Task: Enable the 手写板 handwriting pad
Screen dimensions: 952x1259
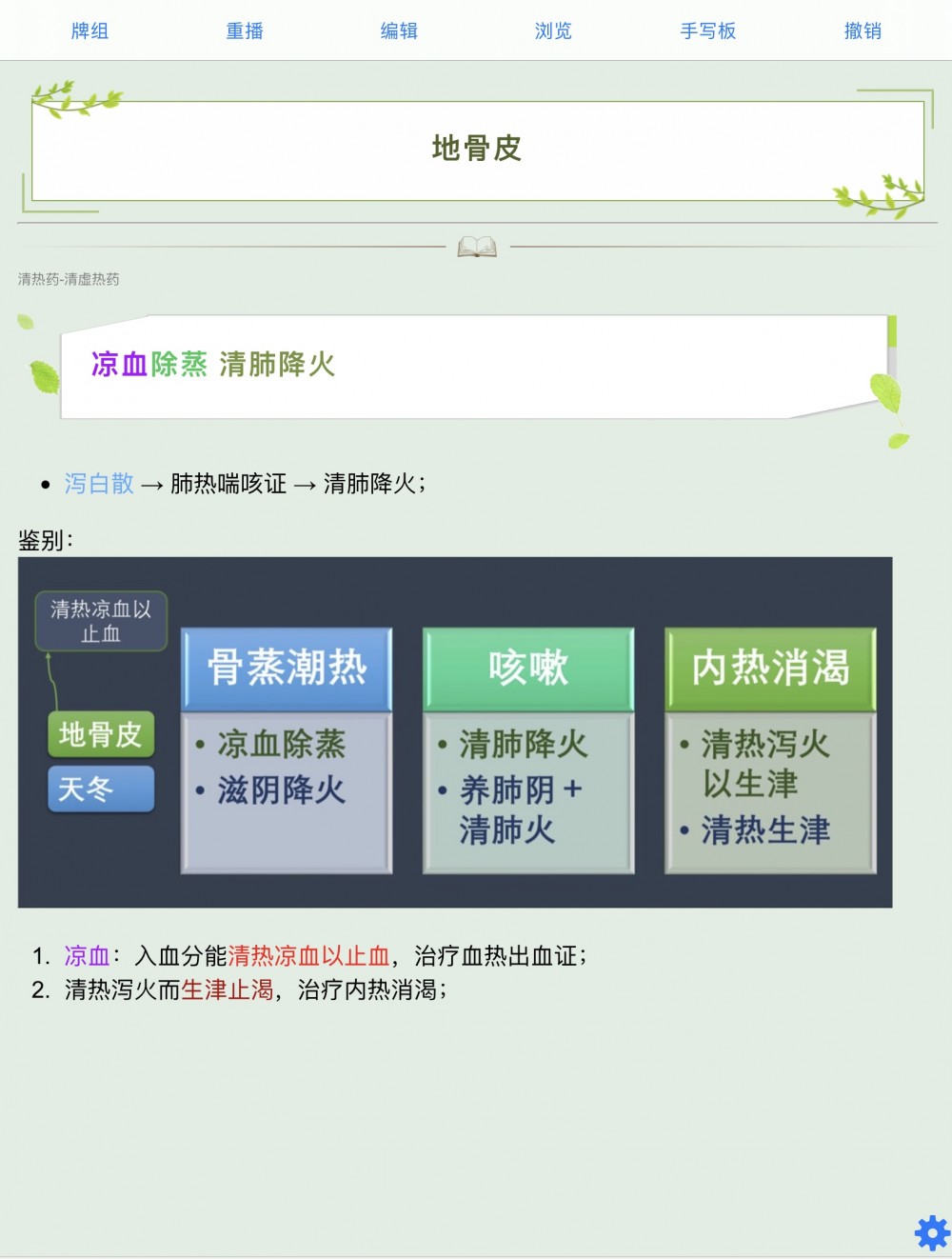Action: pyautogui.click(x=707, y=30)
